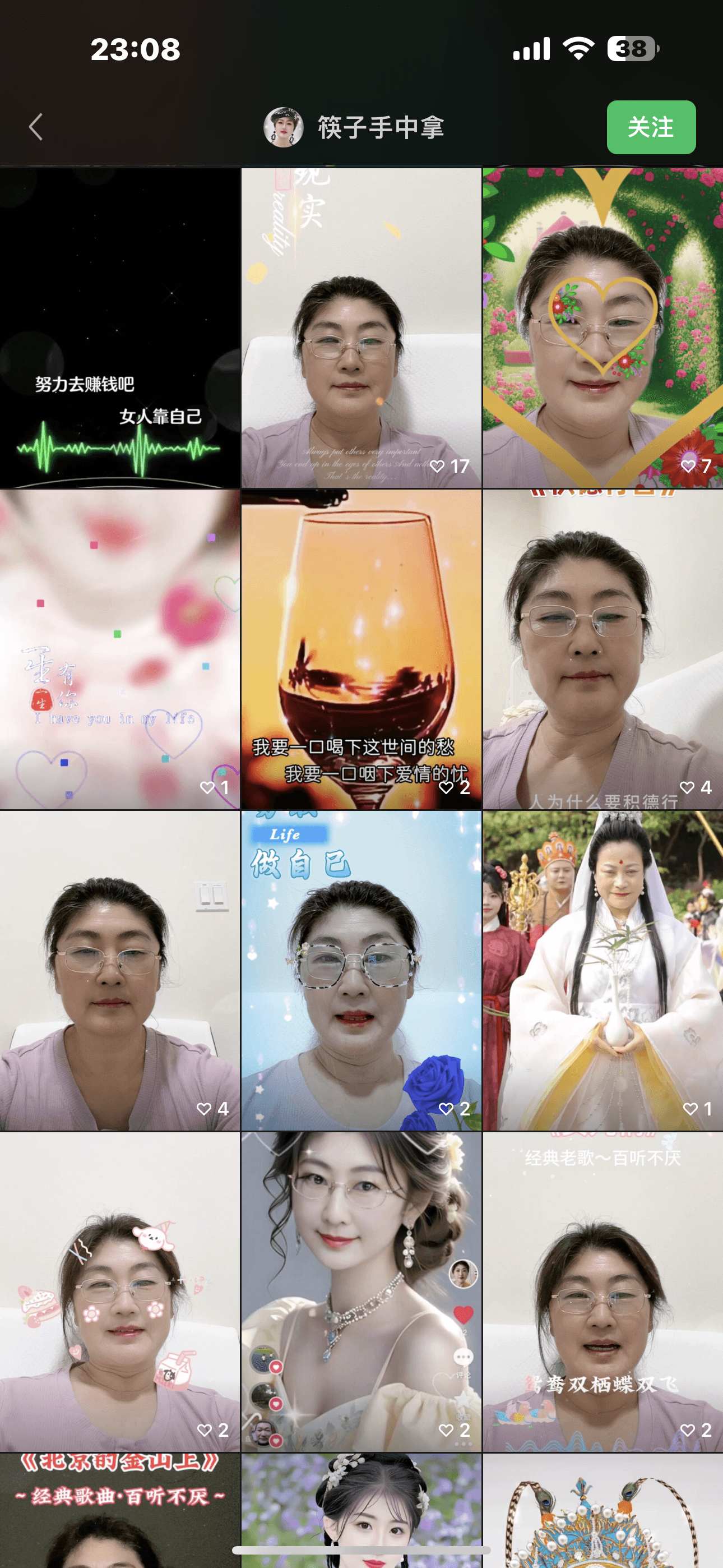Open the profile avatar next to 筷子手中拿
This screenshot has width=723, height=1568.
point(283,127)
